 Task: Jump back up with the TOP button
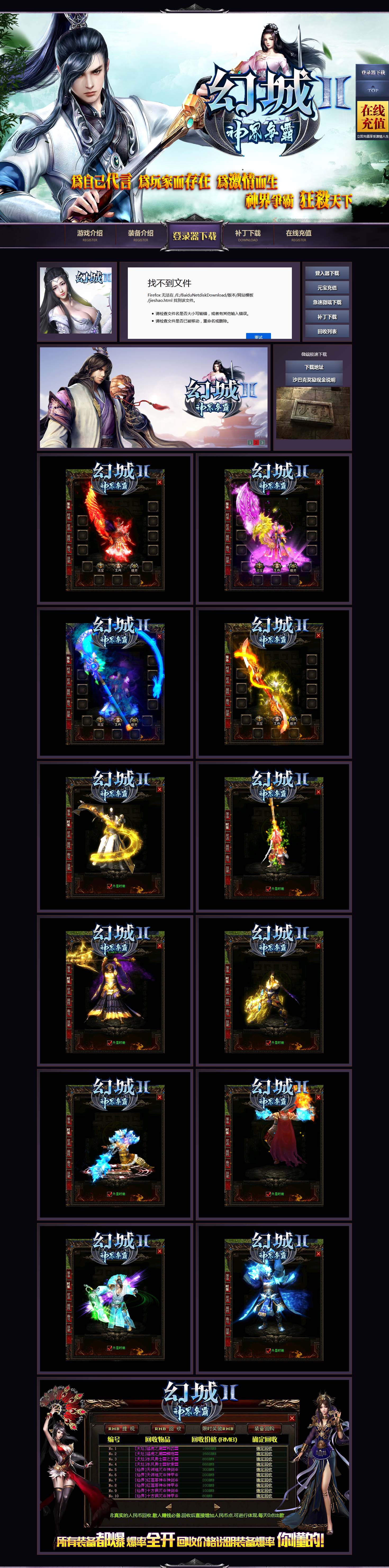point(373,89)
